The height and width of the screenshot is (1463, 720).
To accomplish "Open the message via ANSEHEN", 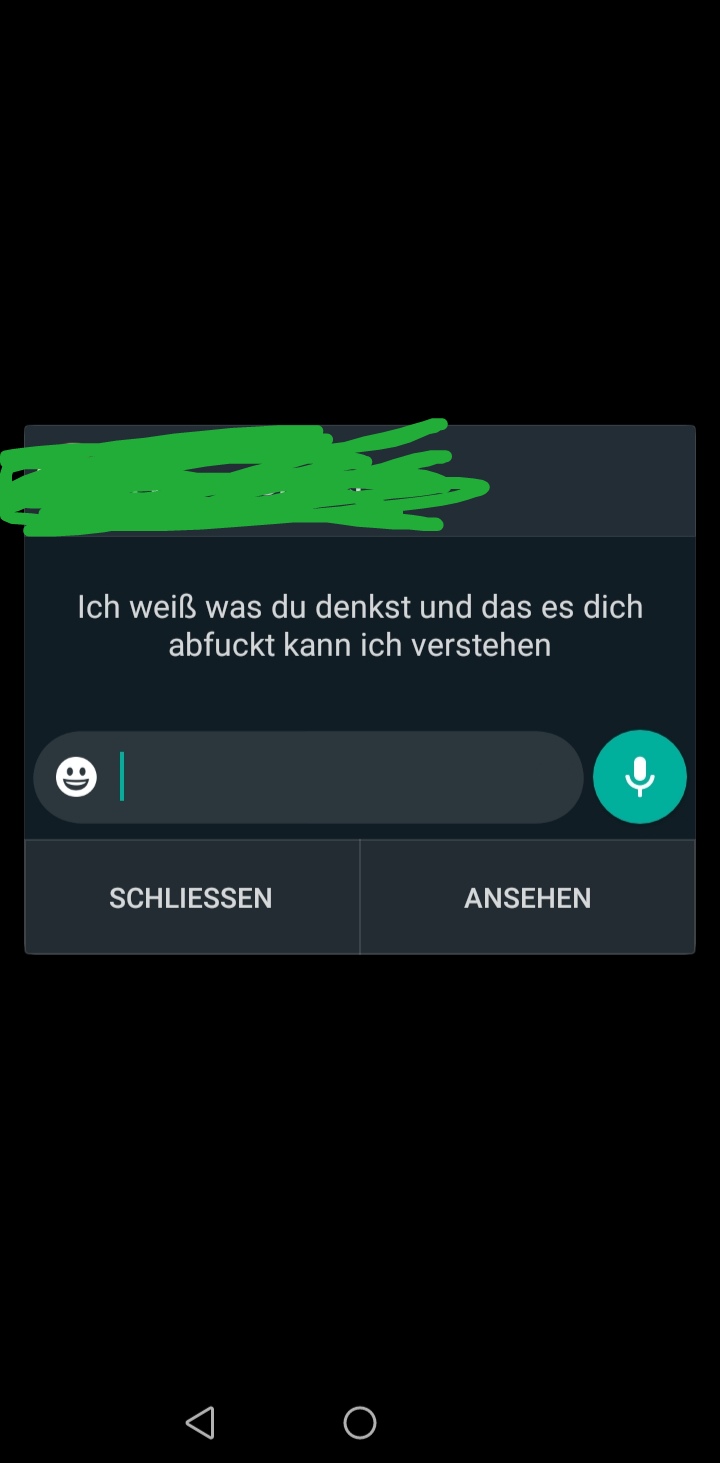I will click(x=527, y=897).
